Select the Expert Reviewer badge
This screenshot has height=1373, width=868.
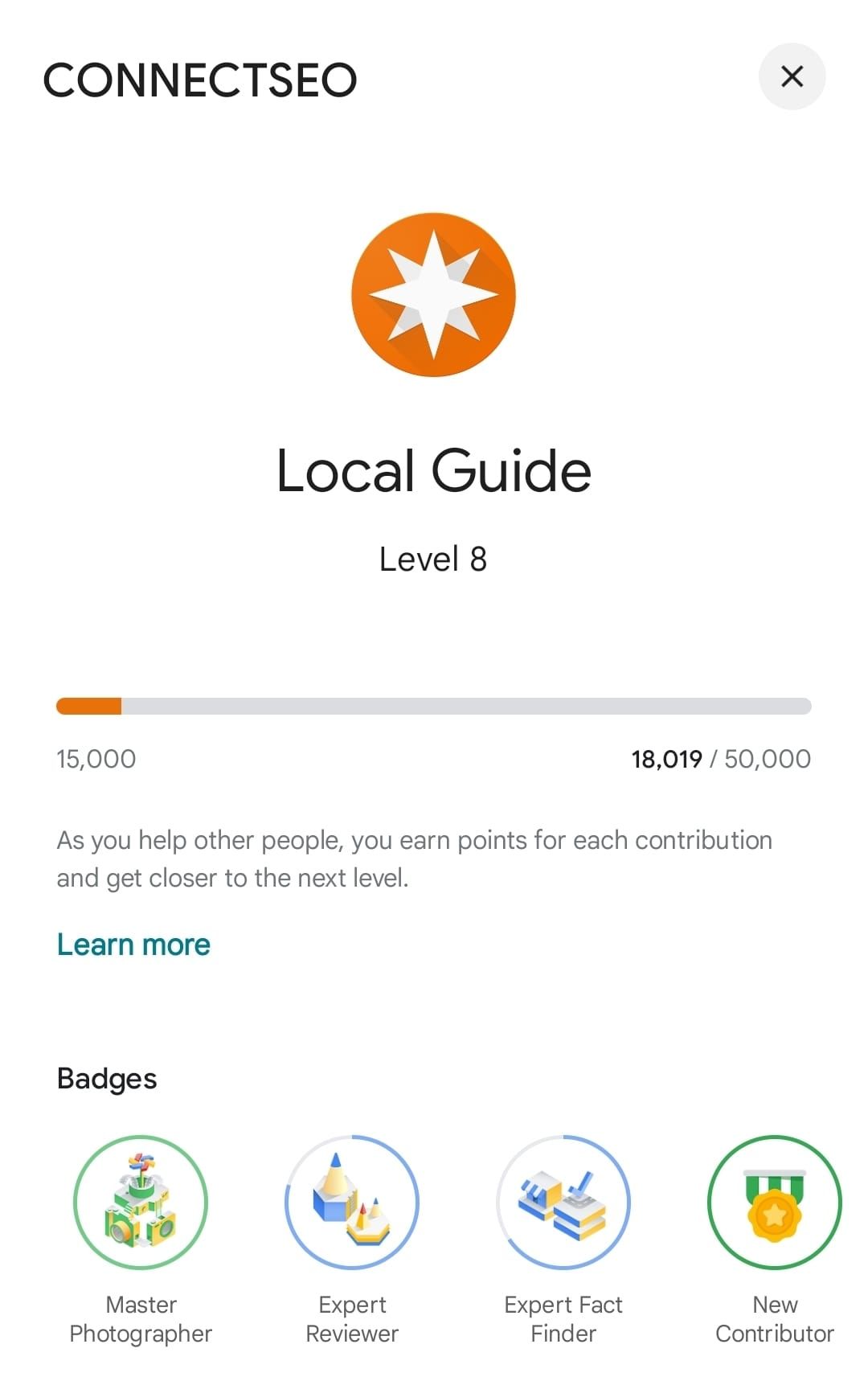point(351,1202)
